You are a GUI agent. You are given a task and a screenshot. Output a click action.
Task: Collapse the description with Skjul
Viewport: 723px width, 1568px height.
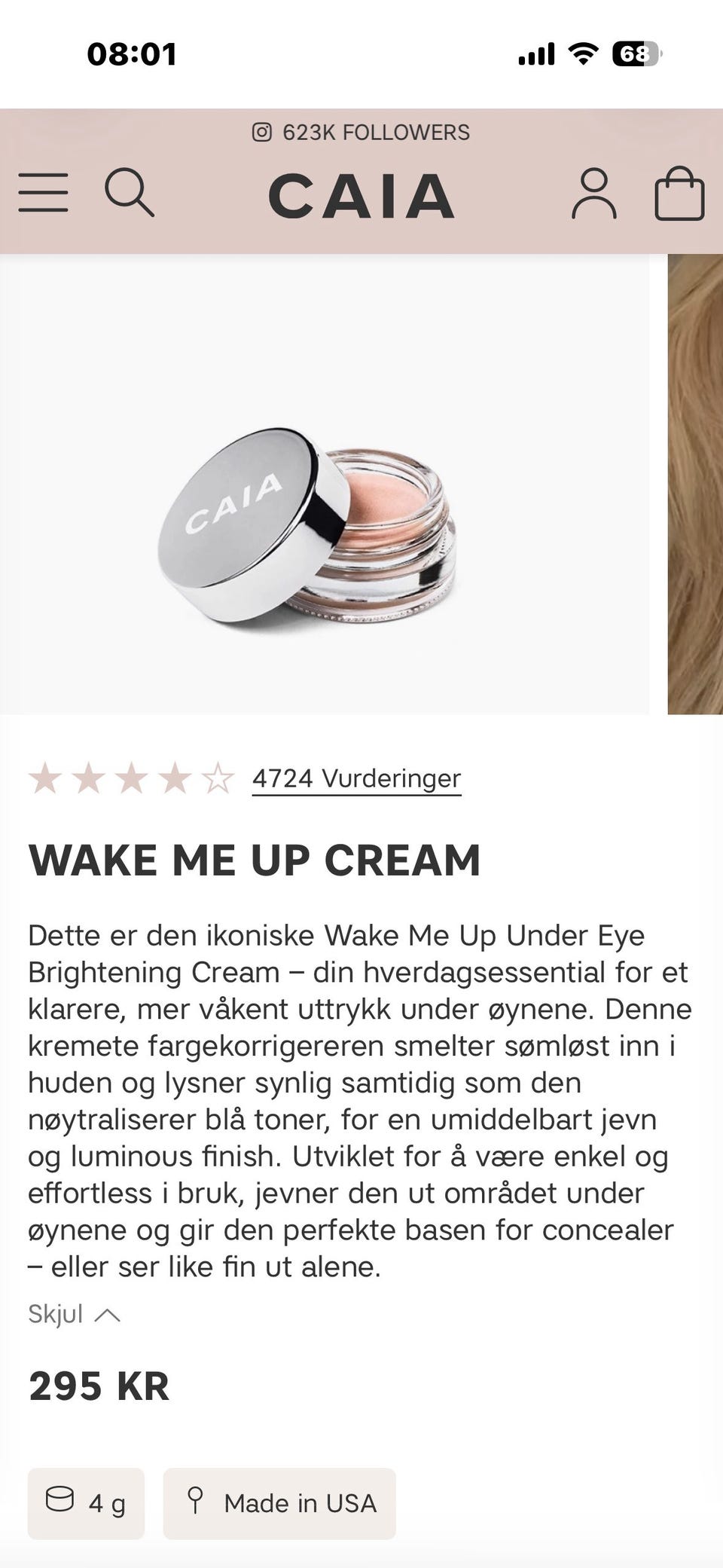coord(74,1314)
